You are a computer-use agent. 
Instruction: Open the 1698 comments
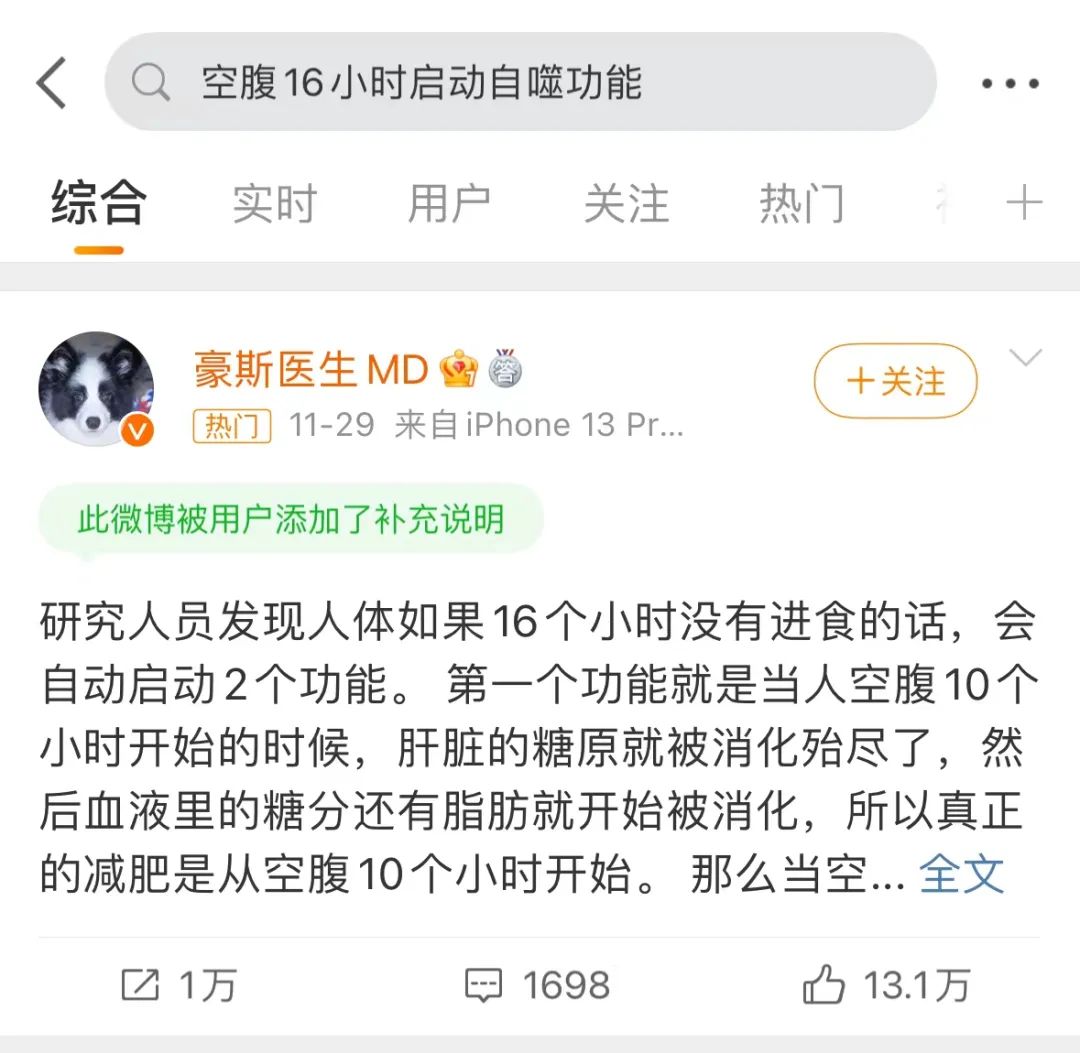click(538, 986)
